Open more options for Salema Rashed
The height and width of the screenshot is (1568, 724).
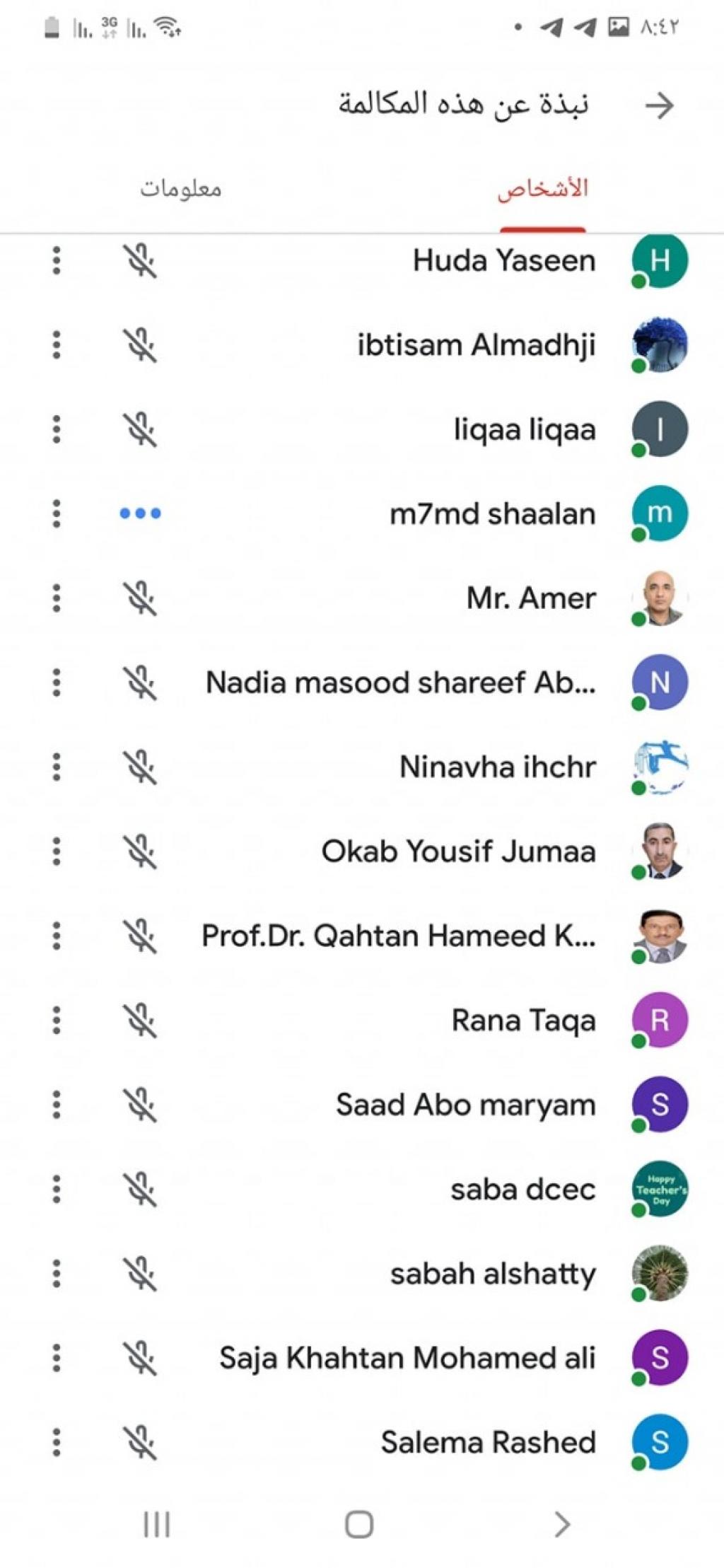pyautogui.click(x=57, y=1443)
